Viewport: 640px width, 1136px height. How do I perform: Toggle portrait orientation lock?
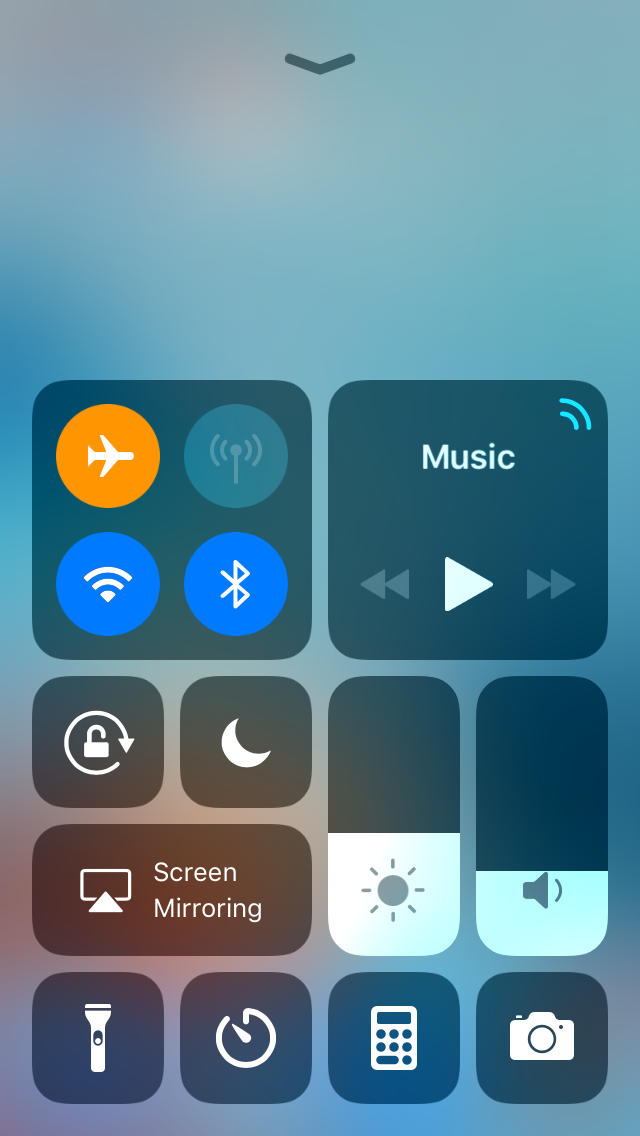[x=98, y=742]
